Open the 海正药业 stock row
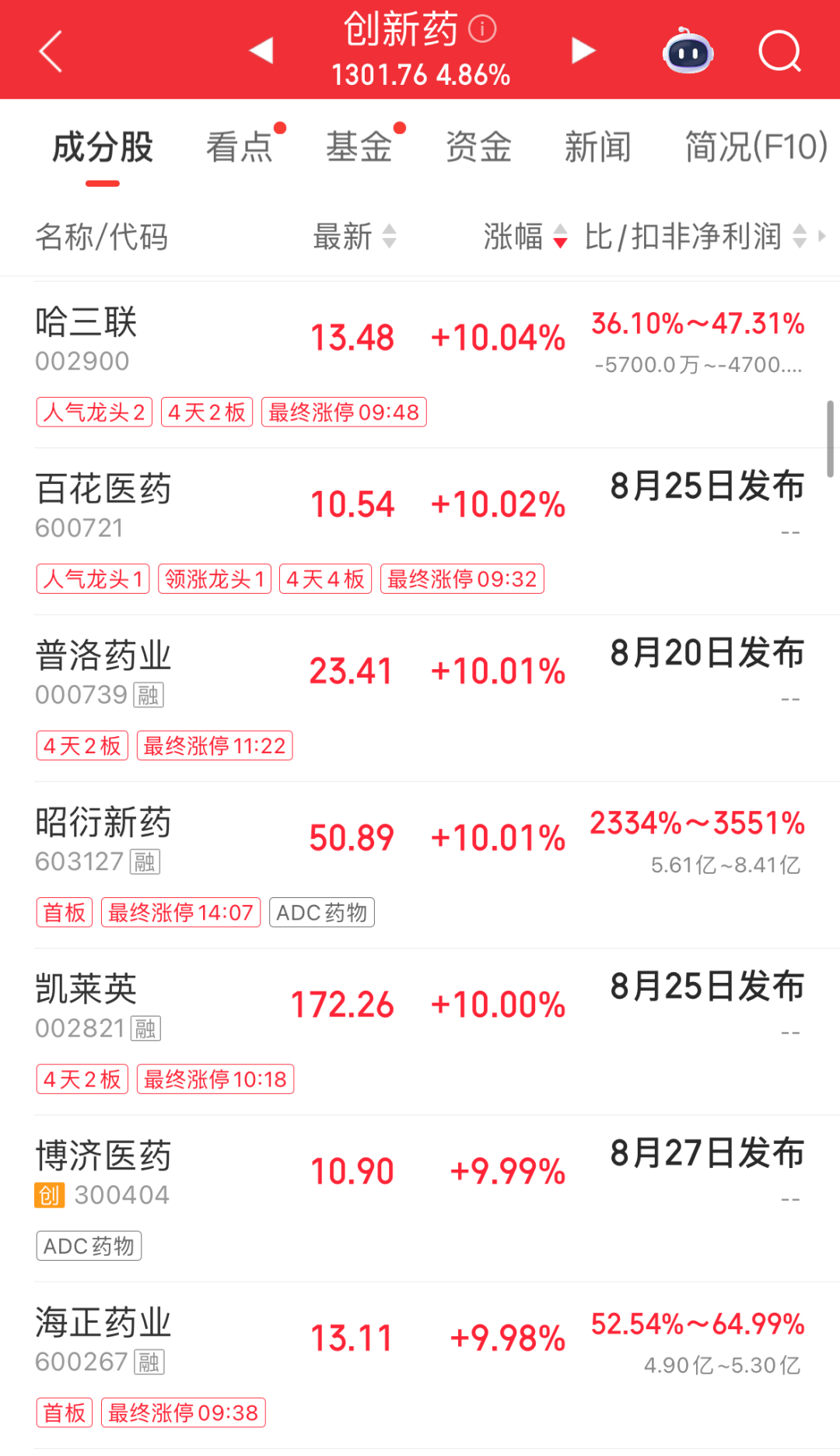 click(x=420, y=1365)
